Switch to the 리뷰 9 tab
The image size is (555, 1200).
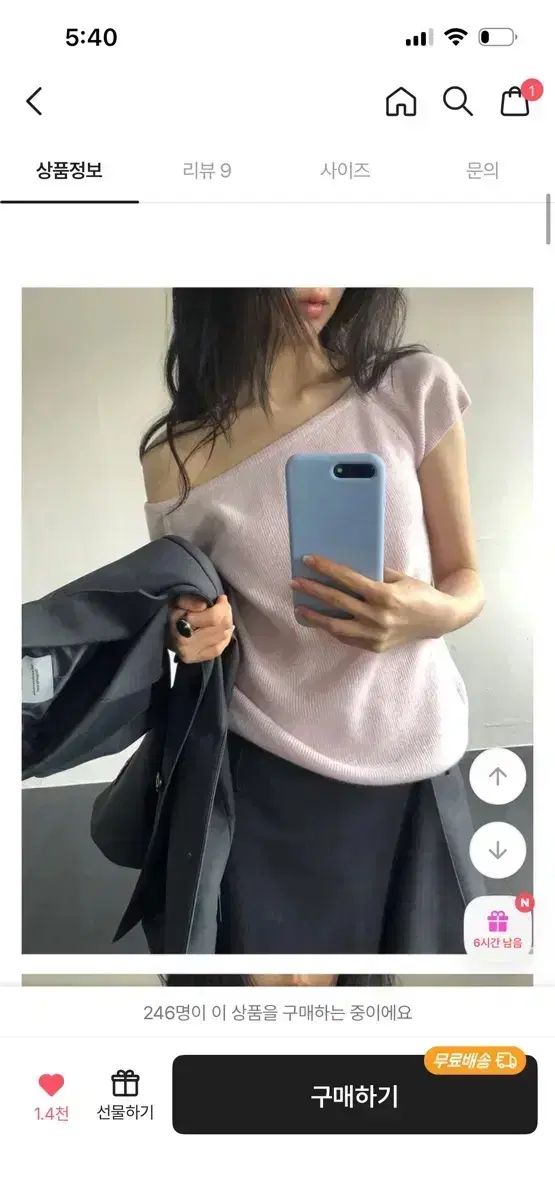(207, 170)
